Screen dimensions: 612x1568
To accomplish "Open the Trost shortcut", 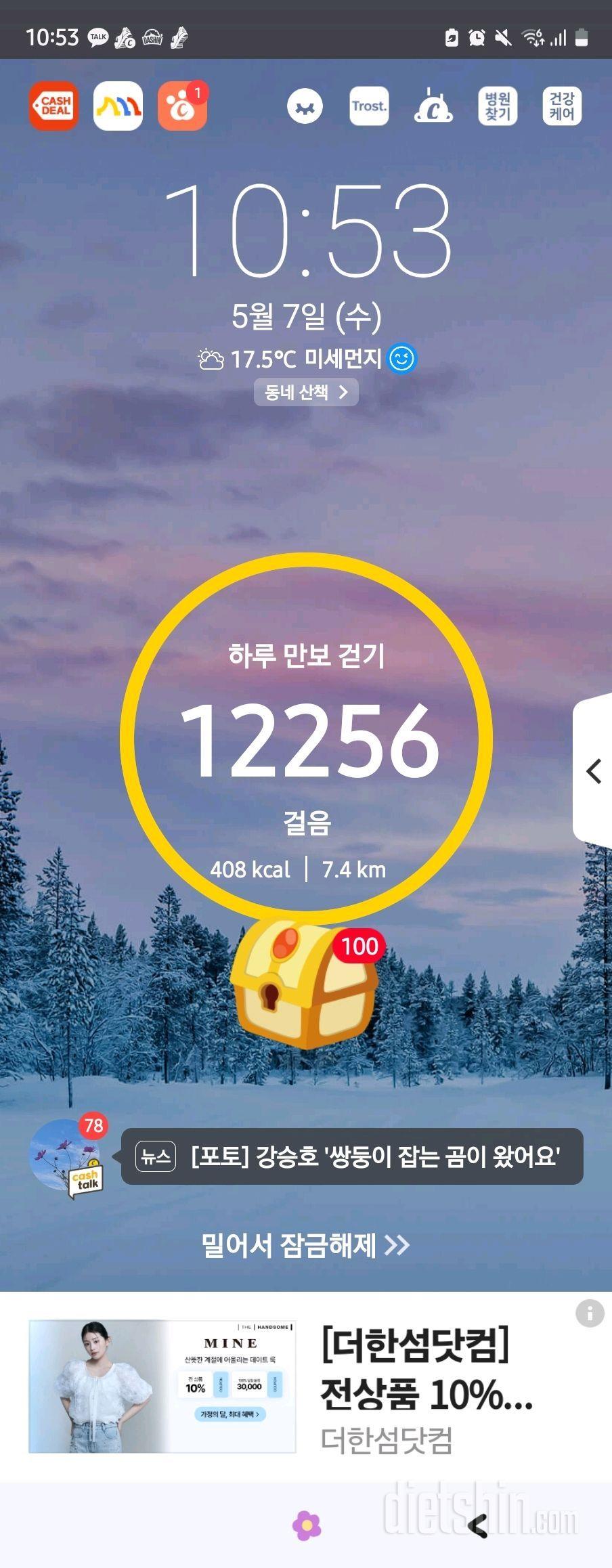I will pos(369,106).
